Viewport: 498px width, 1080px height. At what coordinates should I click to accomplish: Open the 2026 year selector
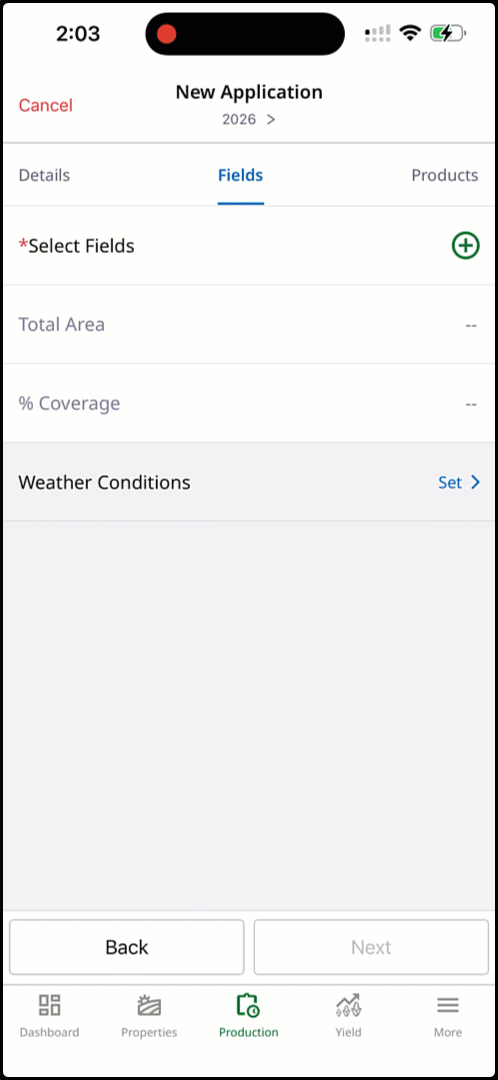[x=249, y=119]
